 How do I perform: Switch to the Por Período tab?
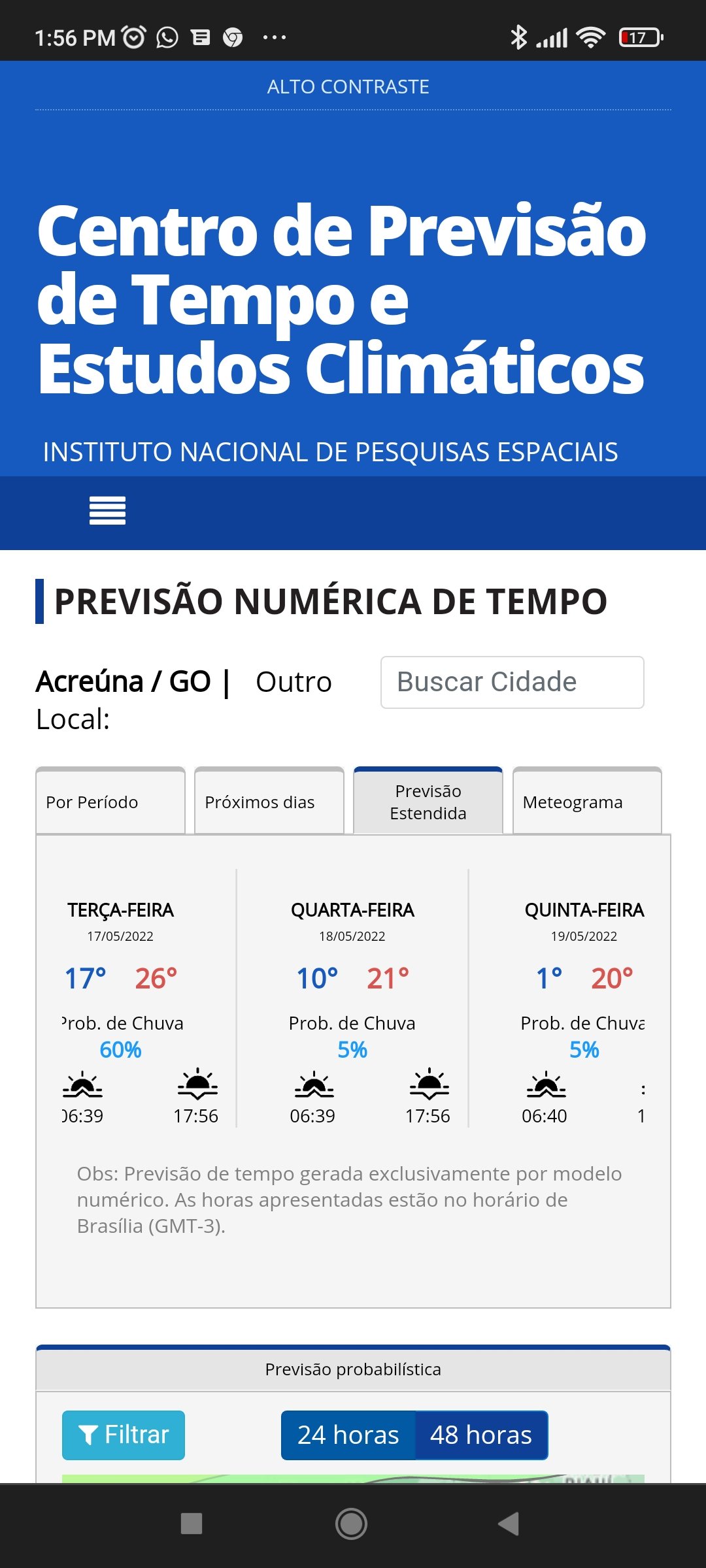click(x=110, y=801)
